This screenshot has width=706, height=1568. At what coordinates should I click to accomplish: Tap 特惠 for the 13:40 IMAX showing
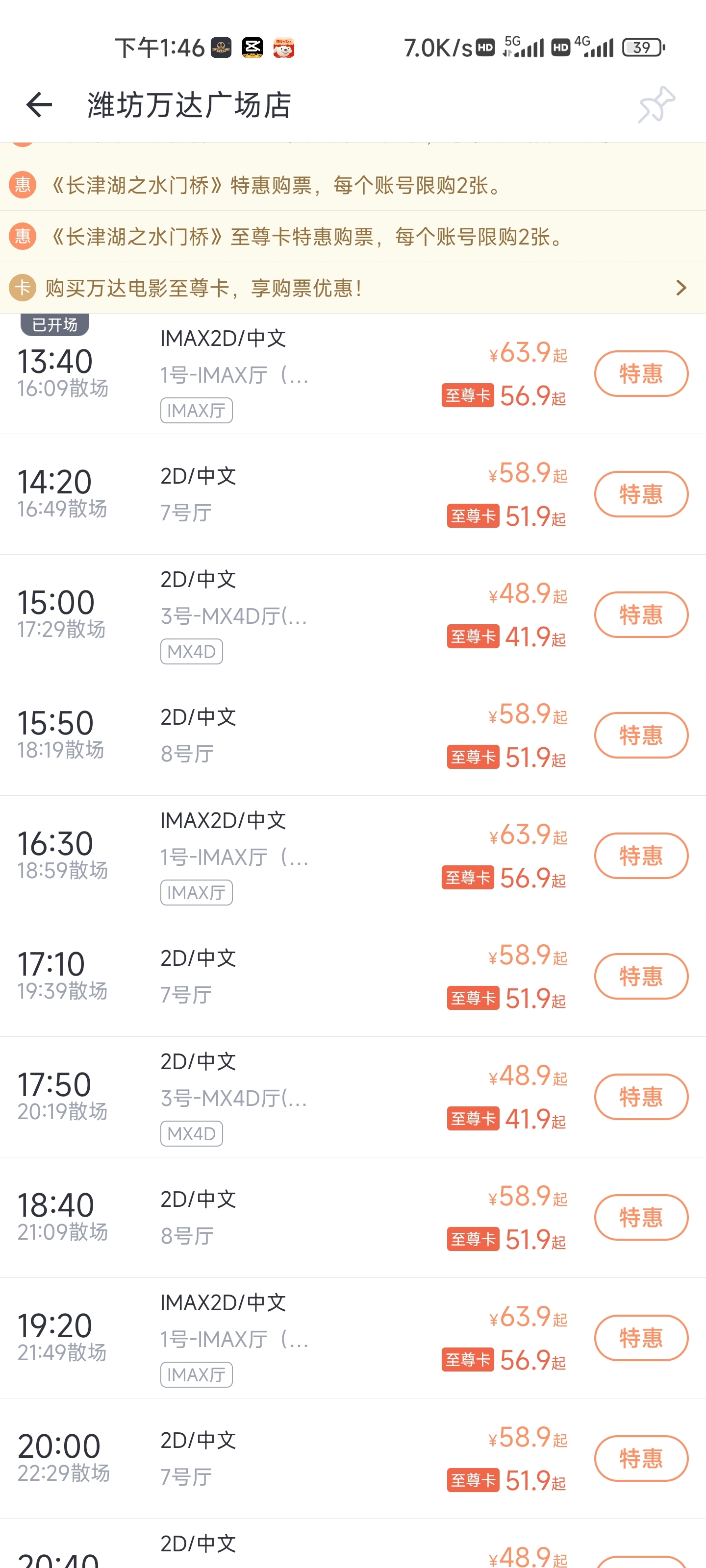[x=641, y=373]
